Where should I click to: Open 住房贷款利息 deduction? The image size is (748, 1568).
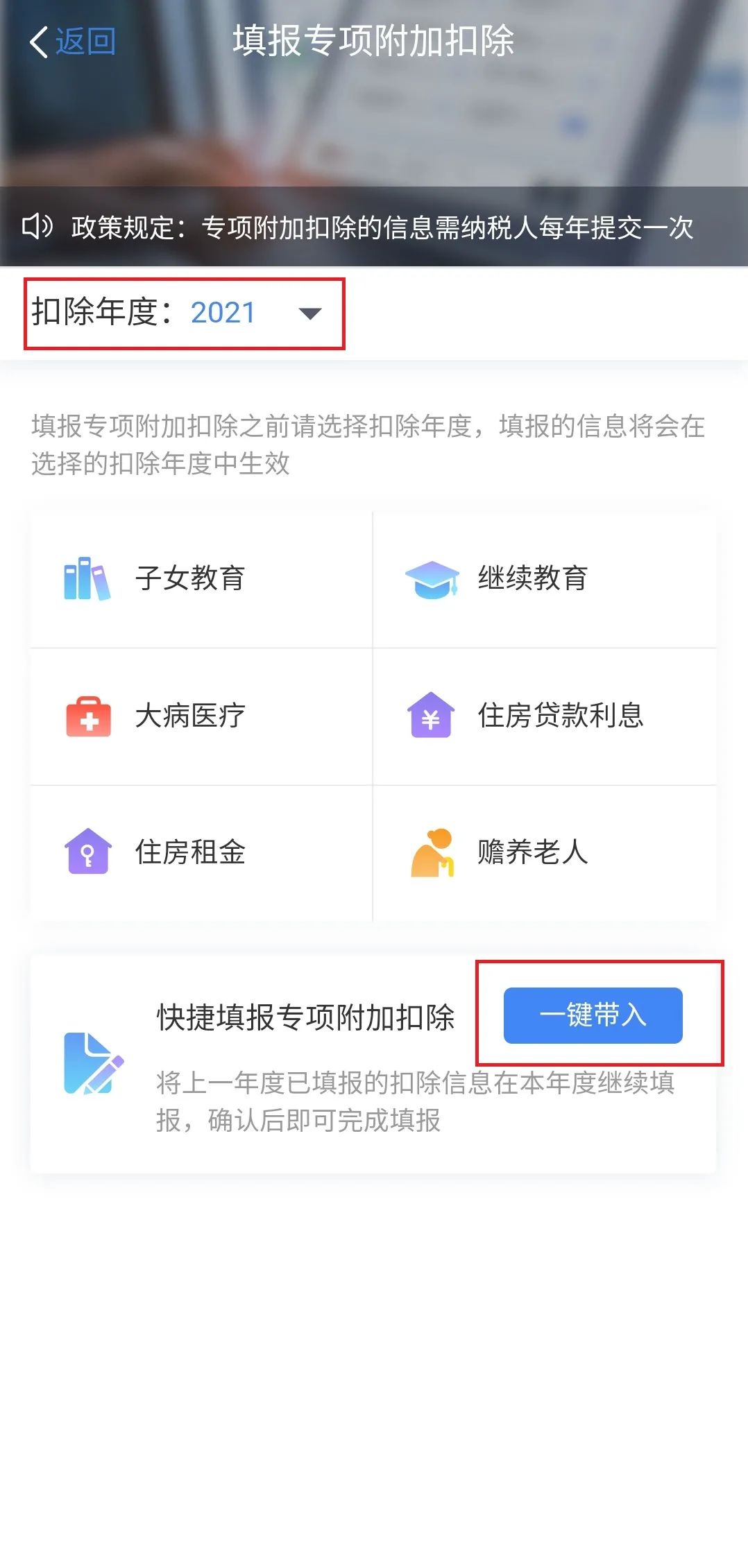pos(560,716)
